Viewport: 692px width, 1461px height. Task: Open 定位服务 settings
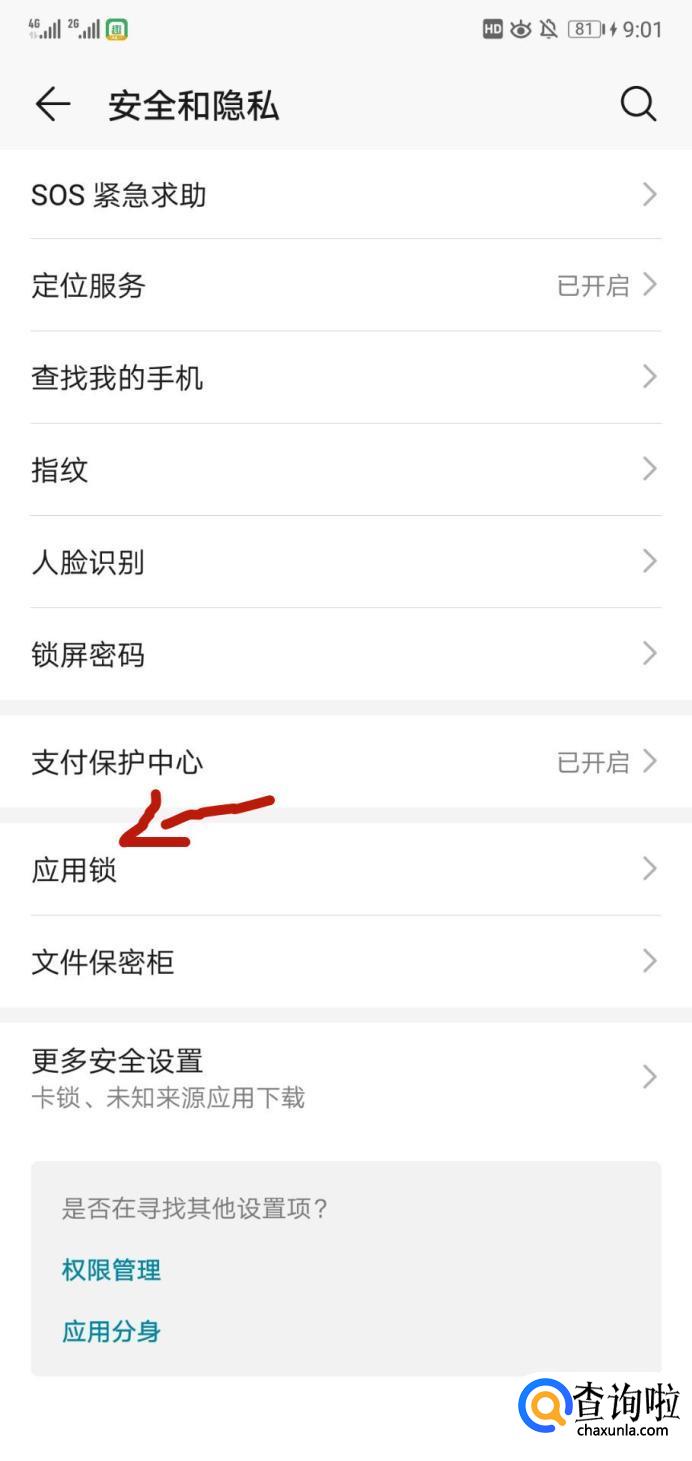click(345, 286)
